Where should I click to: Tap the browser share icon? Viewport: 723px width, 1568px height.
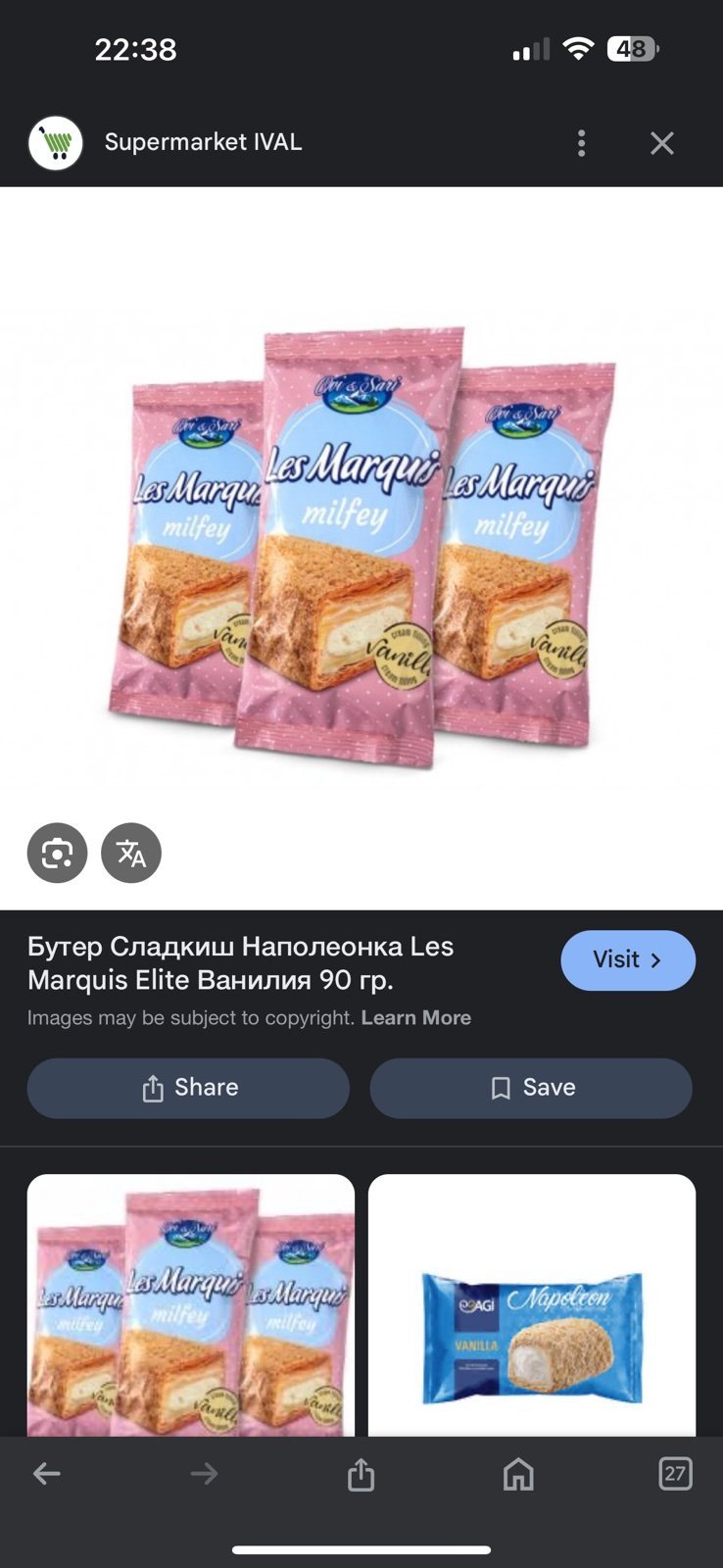tap(361, 1473)
